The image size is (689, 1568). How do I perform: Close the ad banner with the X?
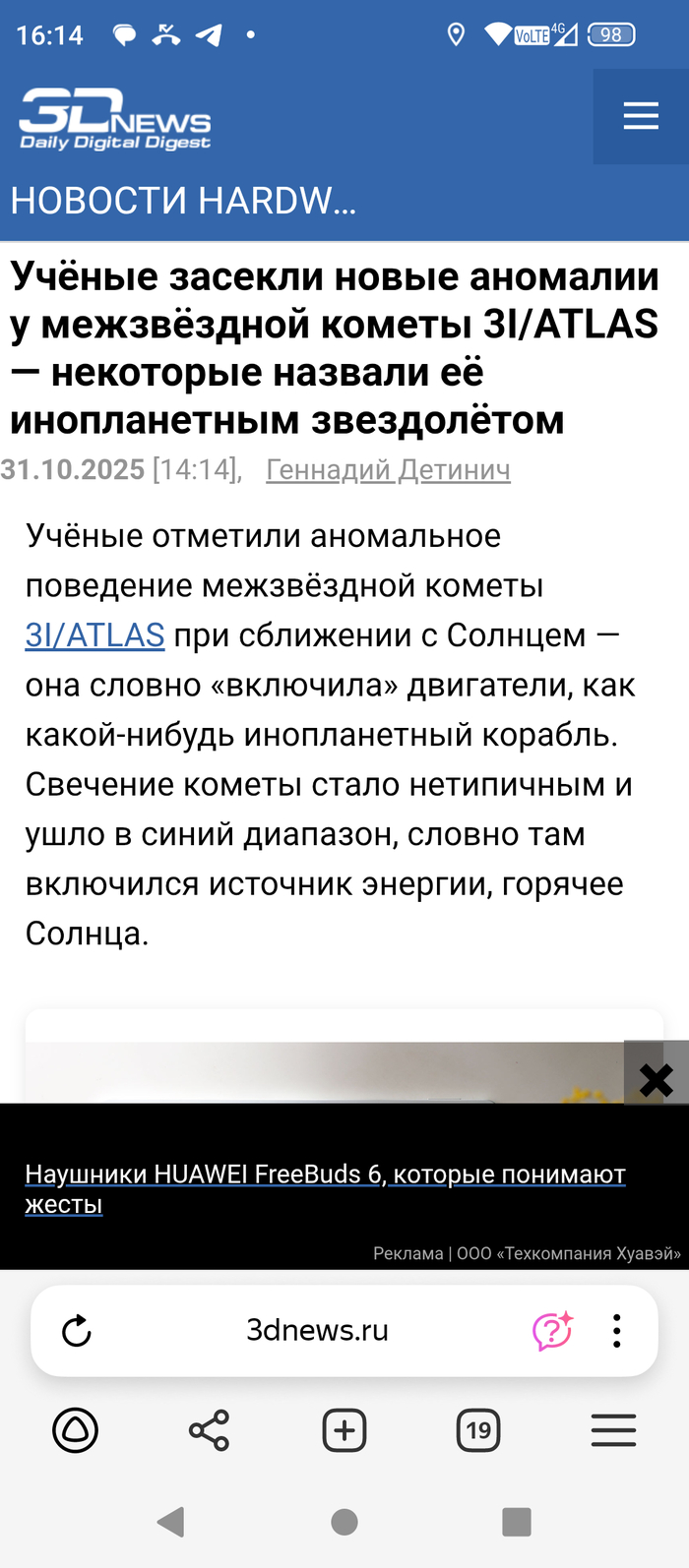[656, 1080]
